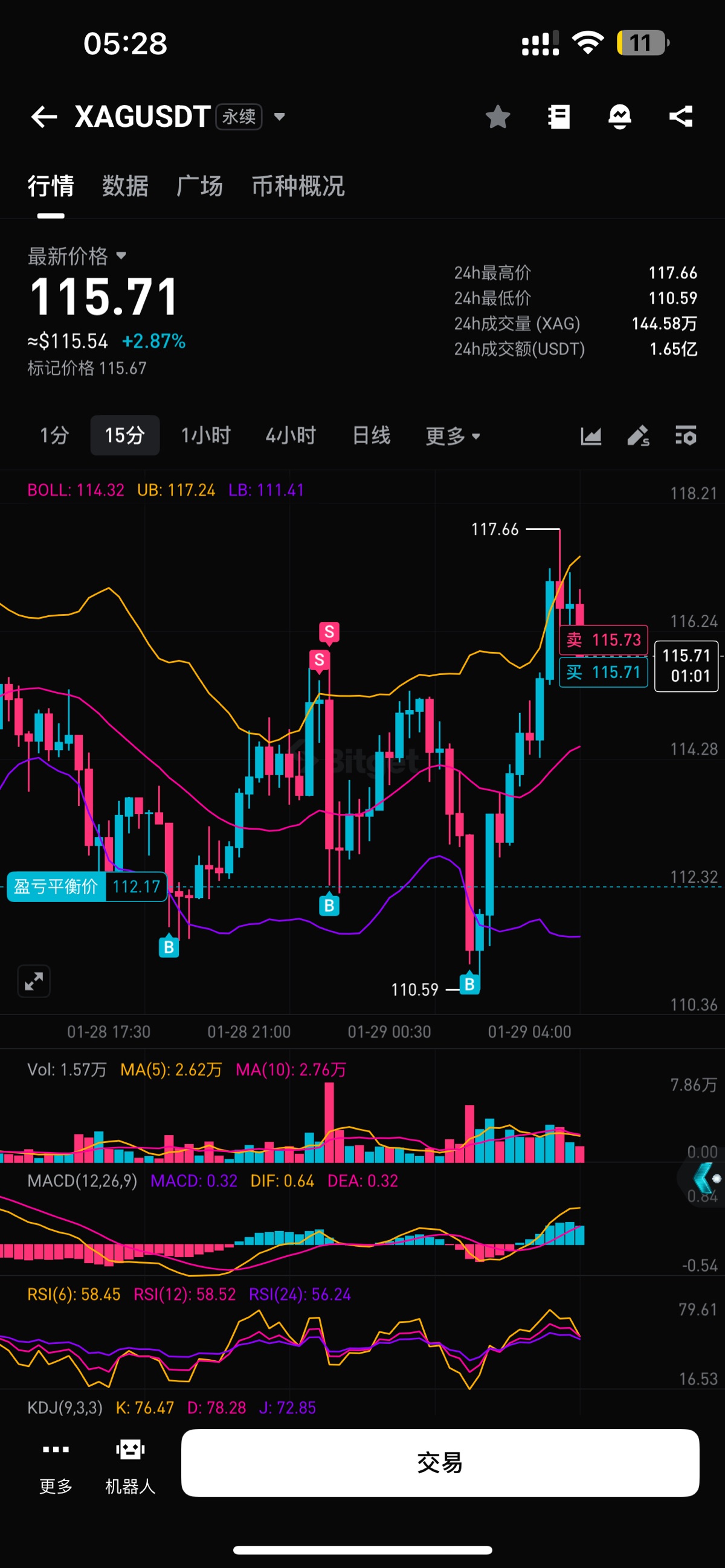Select the 1分 timeframe
Screen dimensions: 725x1568
(54, 435)
